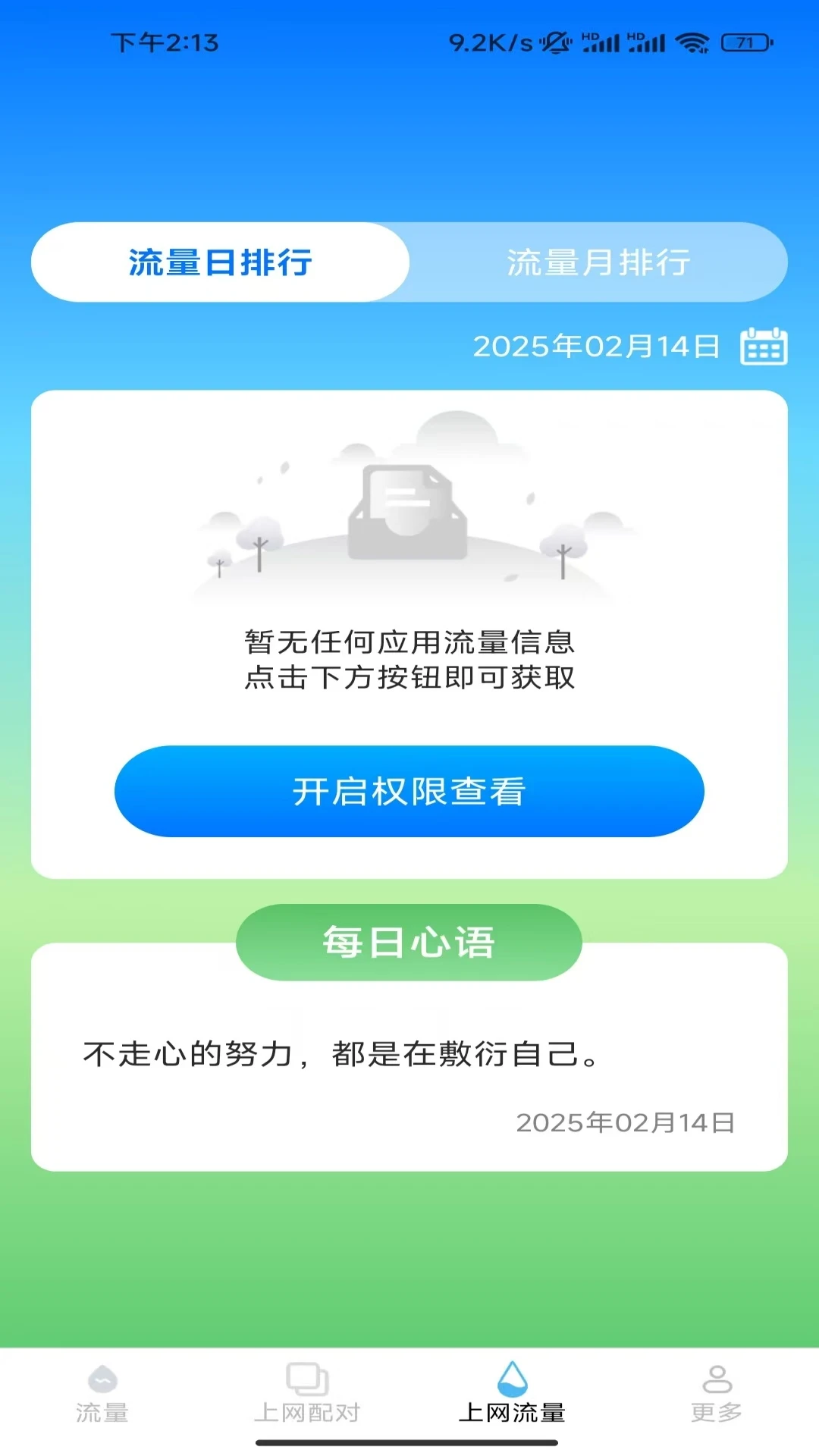The width and height of the screenshot is (819, 1456).
Task: Switch to the 更多 tab
Action: 717,1395
